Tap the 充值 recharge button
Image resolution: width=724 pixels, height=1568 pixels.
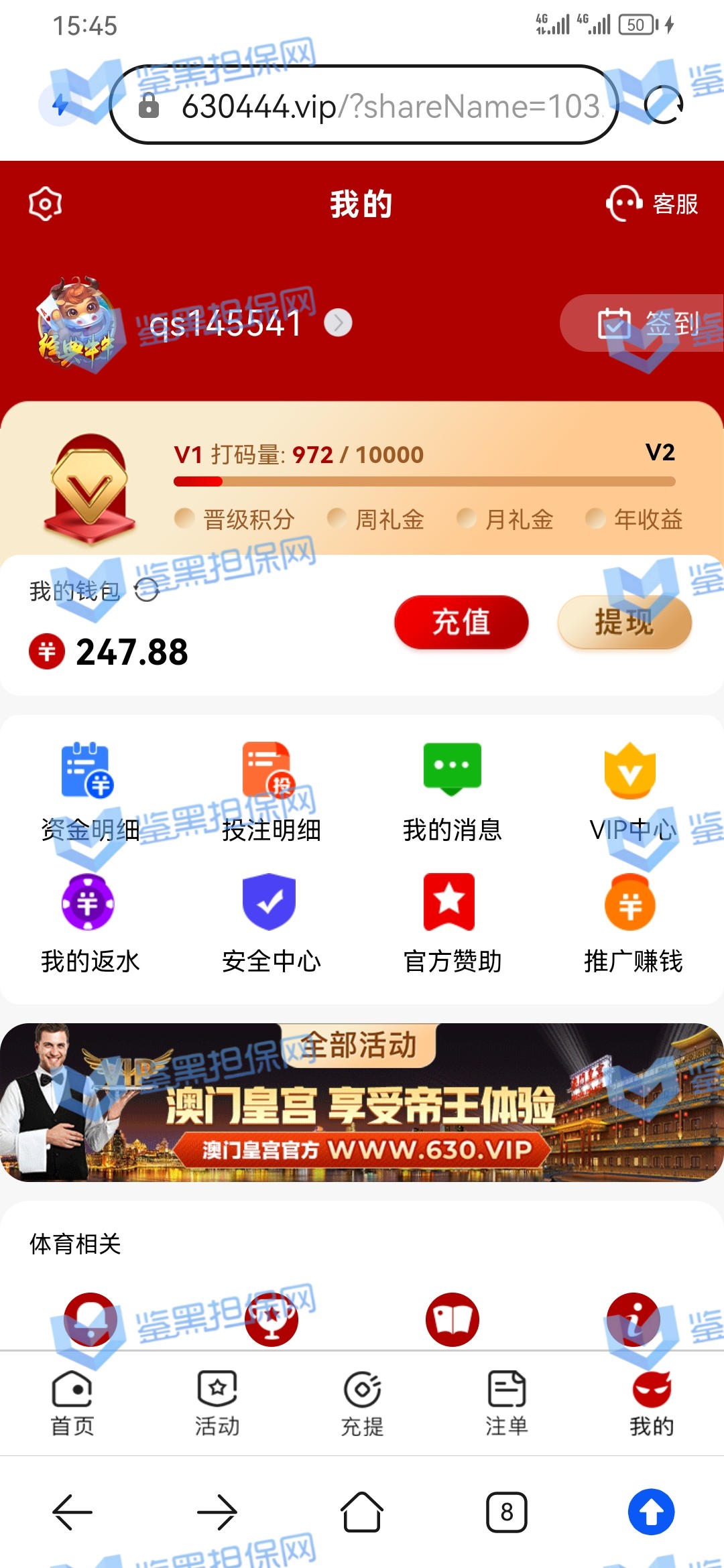[461, 622]
